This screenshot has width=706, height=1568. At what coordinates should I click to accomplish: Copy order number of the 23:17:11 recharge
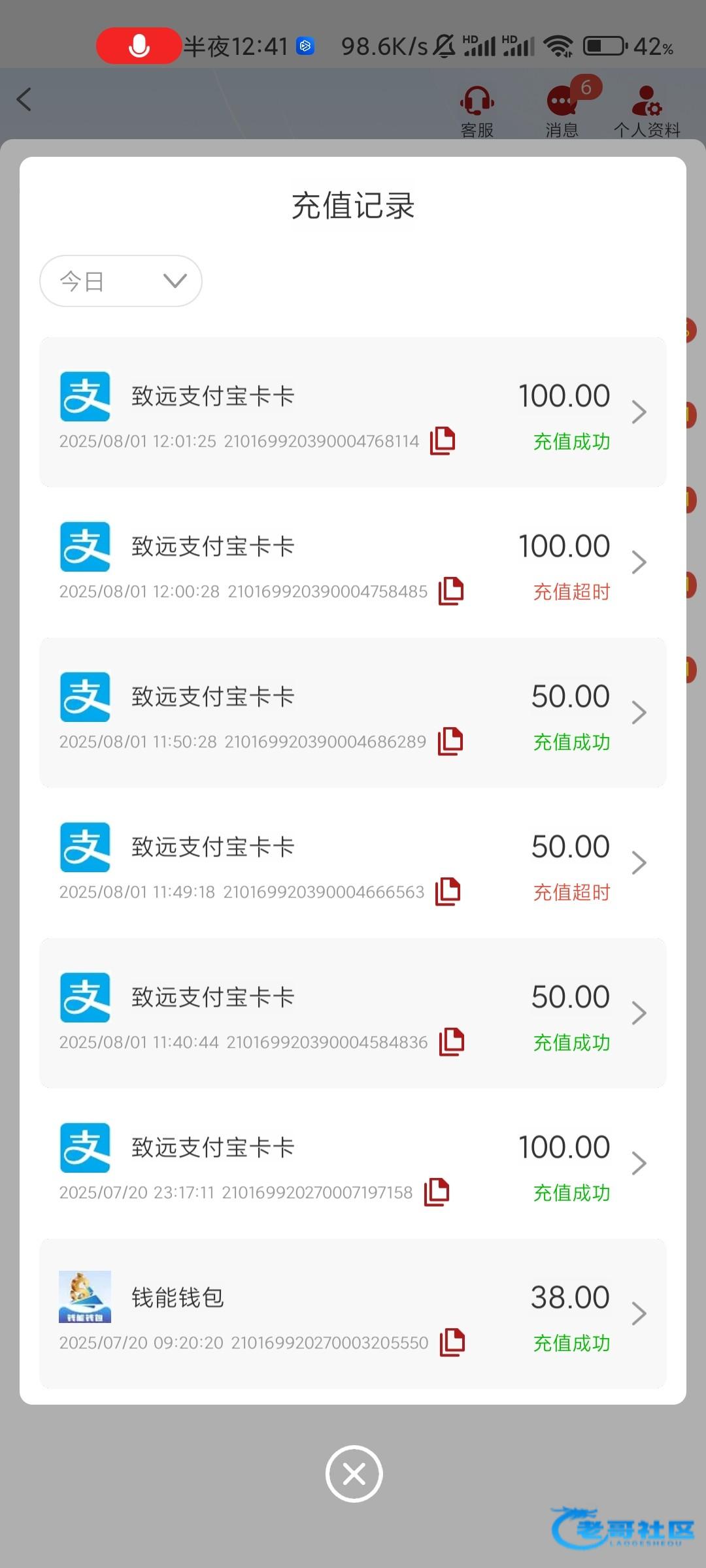437,1192
